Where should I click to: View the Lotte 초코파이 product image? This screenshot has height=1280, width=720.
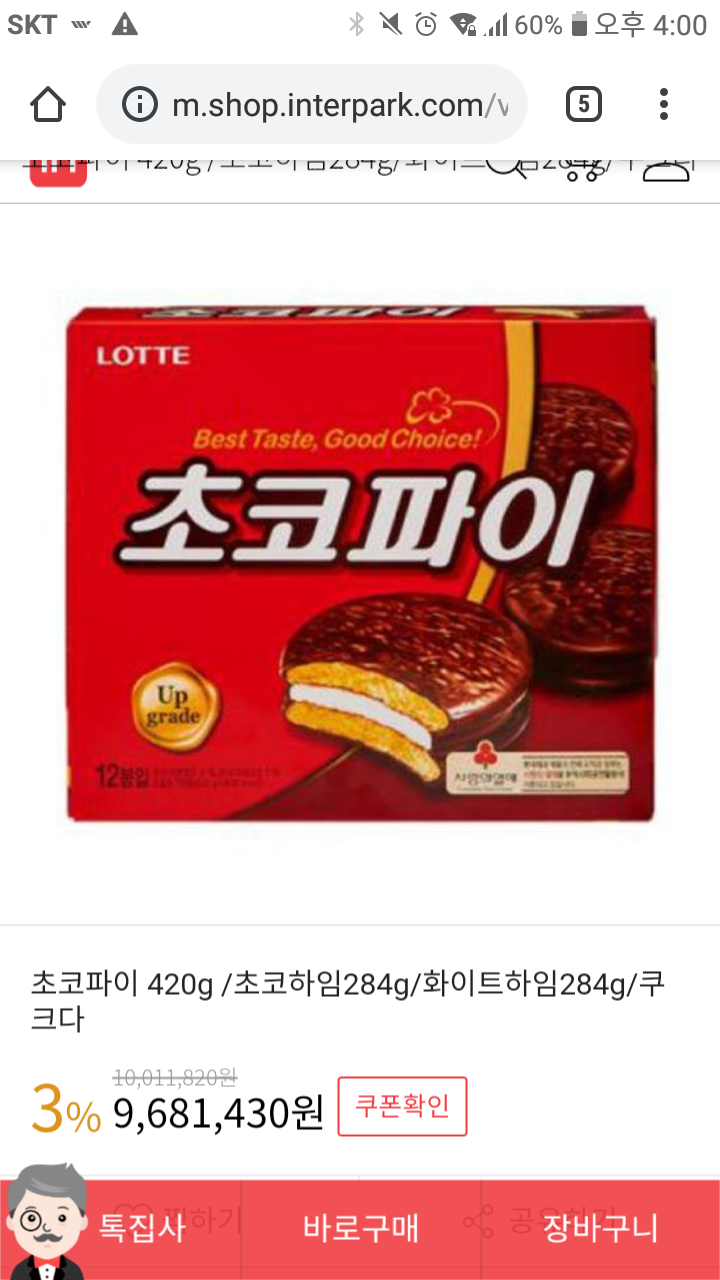click(362, 565)
